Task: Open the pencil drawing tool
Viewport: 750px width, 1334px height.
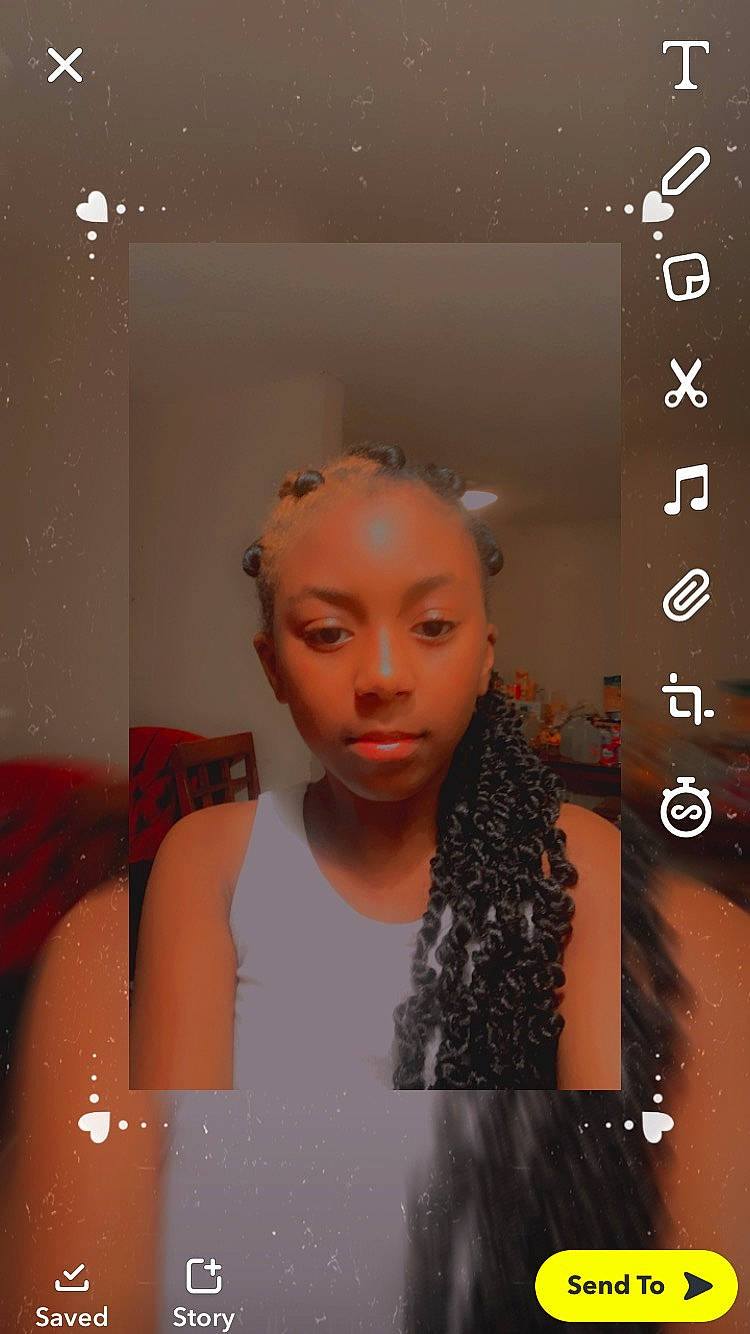Action: coord(686,171)
